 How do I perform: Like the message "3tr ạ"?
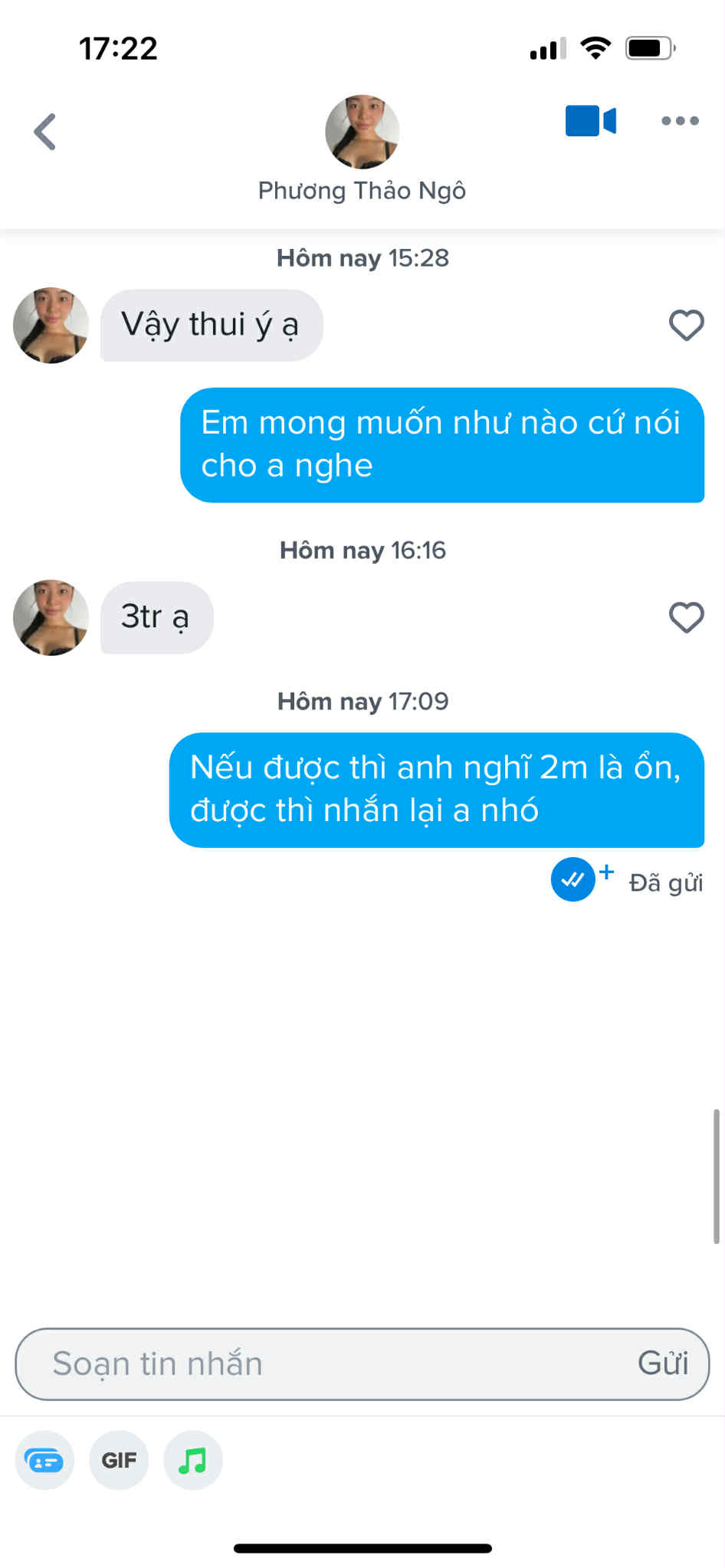tap(686, 617)
